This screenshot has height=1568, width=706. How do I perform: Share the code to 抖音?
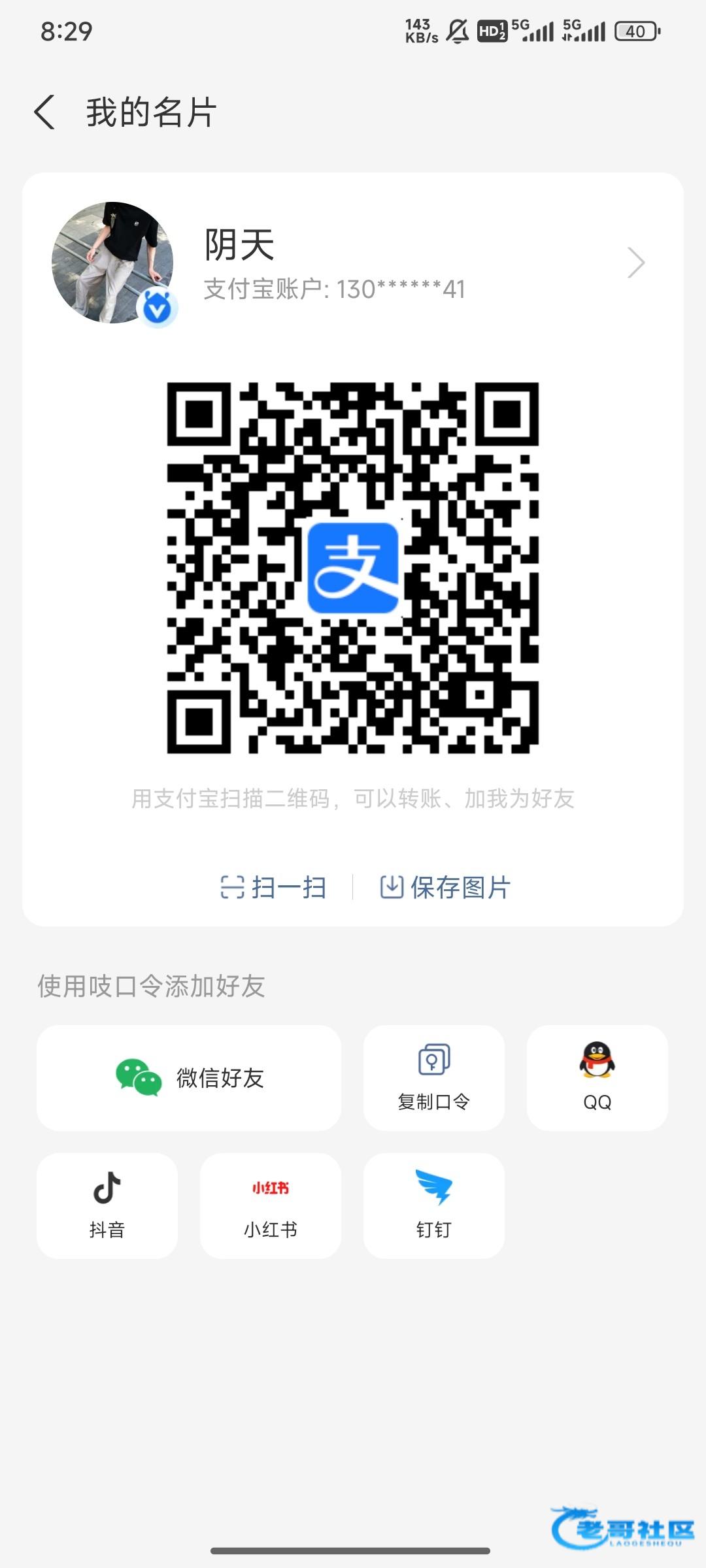point(107,1205)
